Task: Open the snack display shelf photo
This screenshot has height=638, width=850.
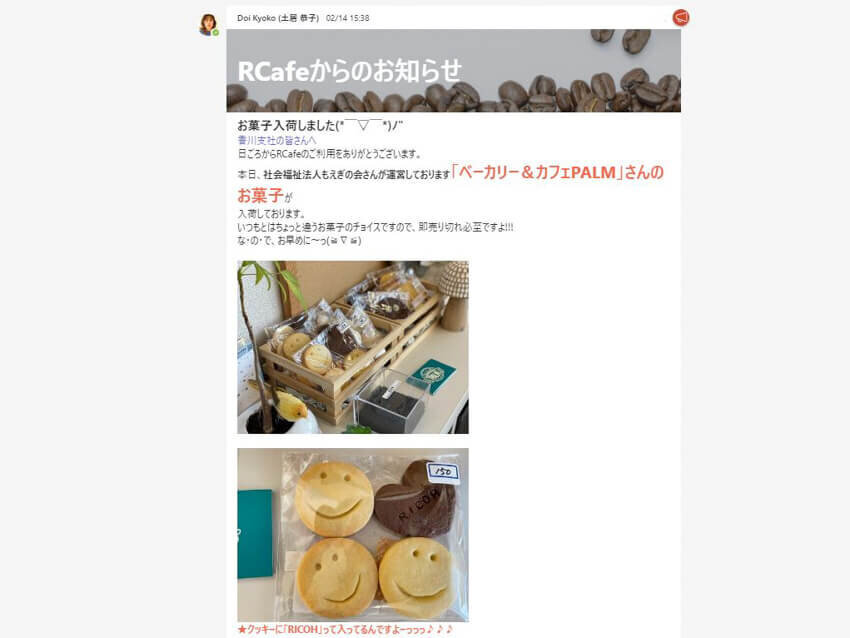Action: click(x=352, y=347)
